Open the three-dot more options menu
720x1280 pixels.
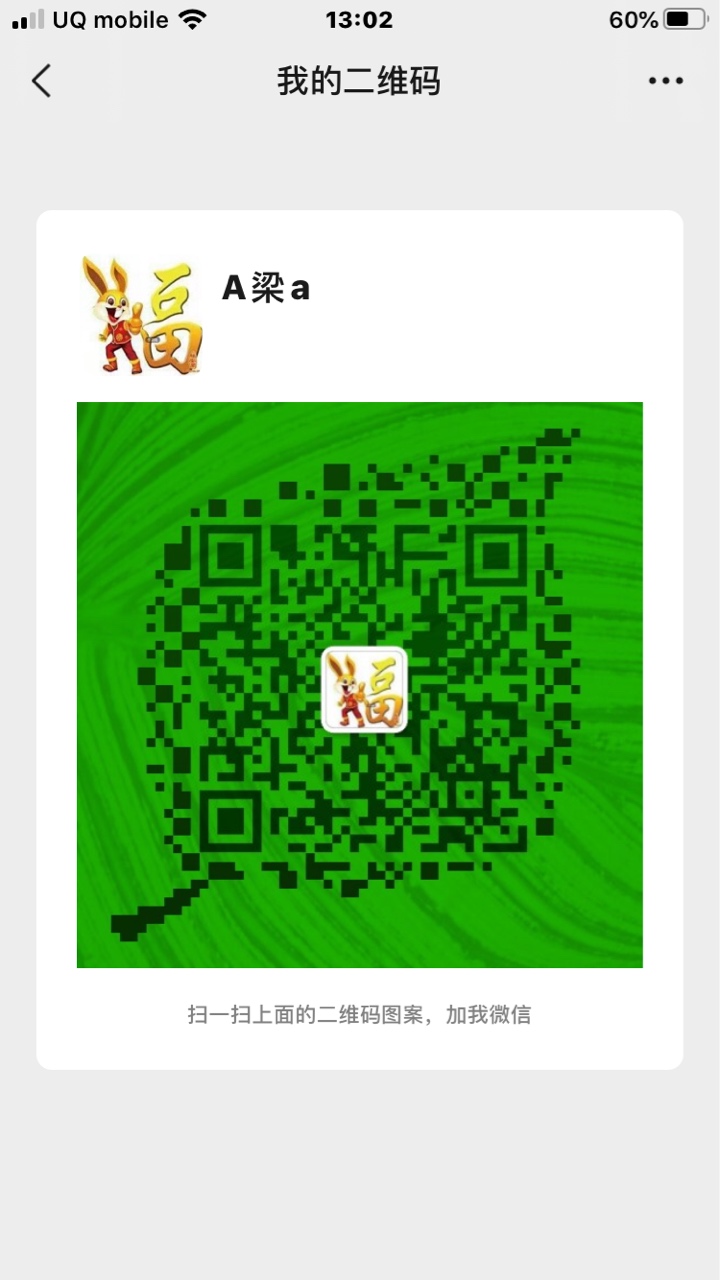[x=665, y=81]
